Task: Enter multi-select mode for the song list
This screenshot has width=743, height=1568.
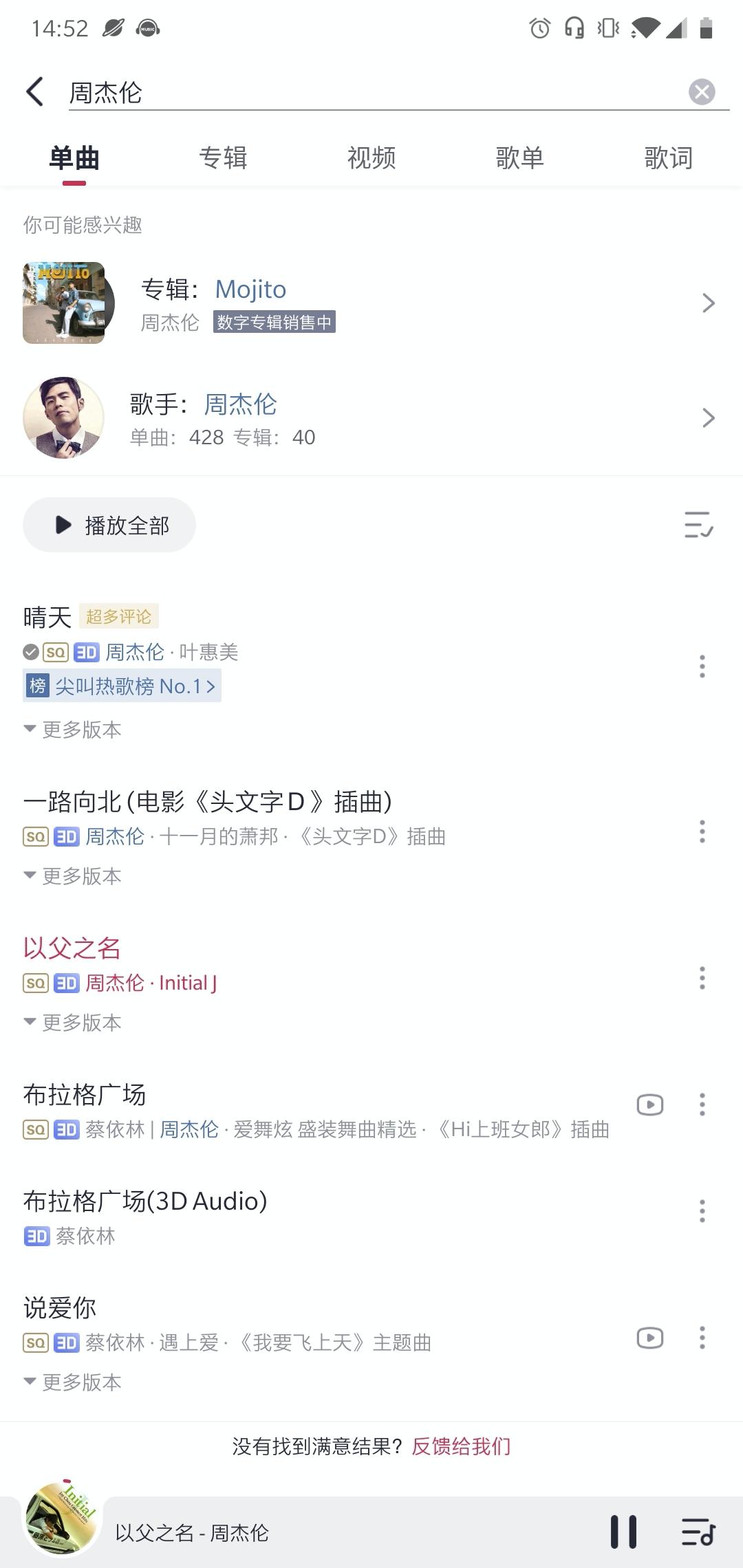Action: 697,525
